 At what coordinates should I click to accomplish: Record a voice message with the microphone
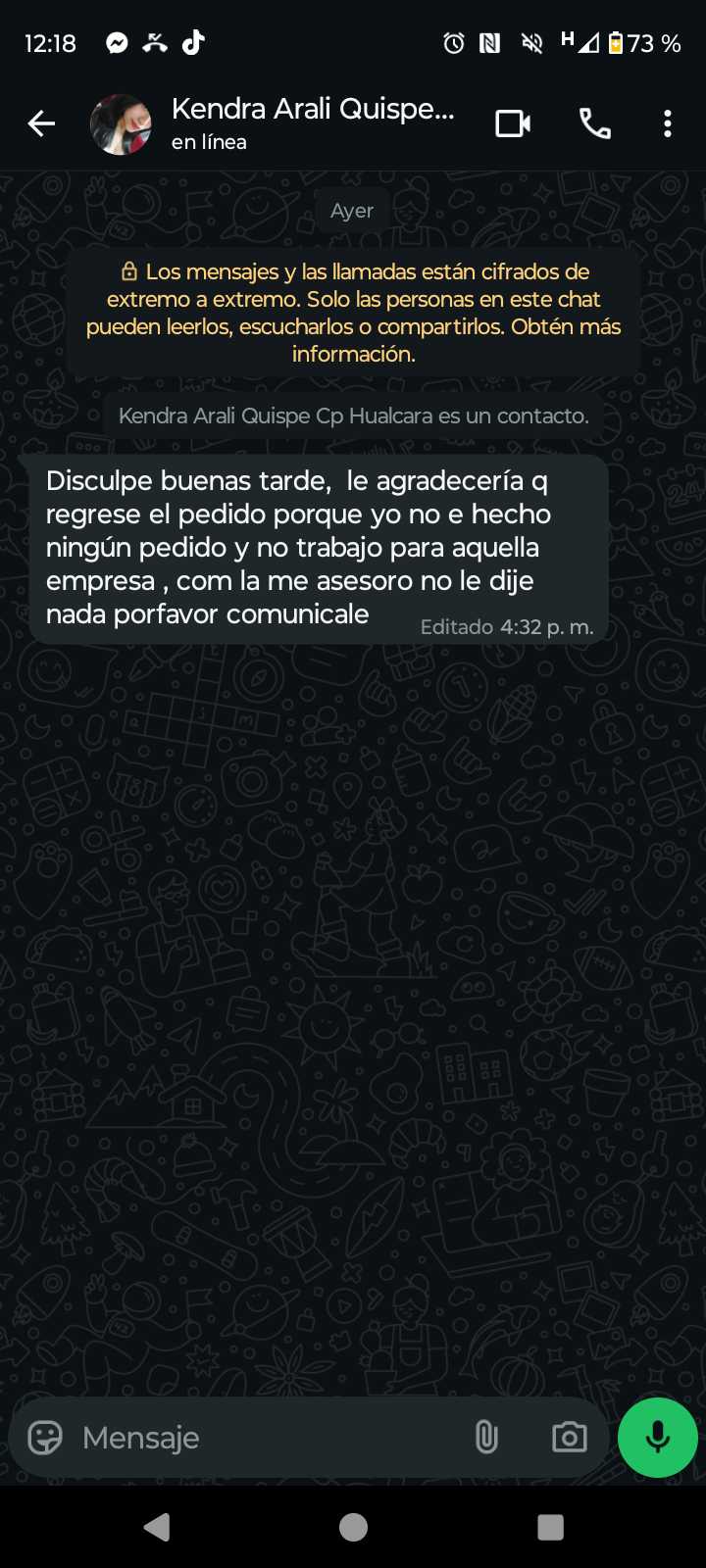(x=658, y=1438)
